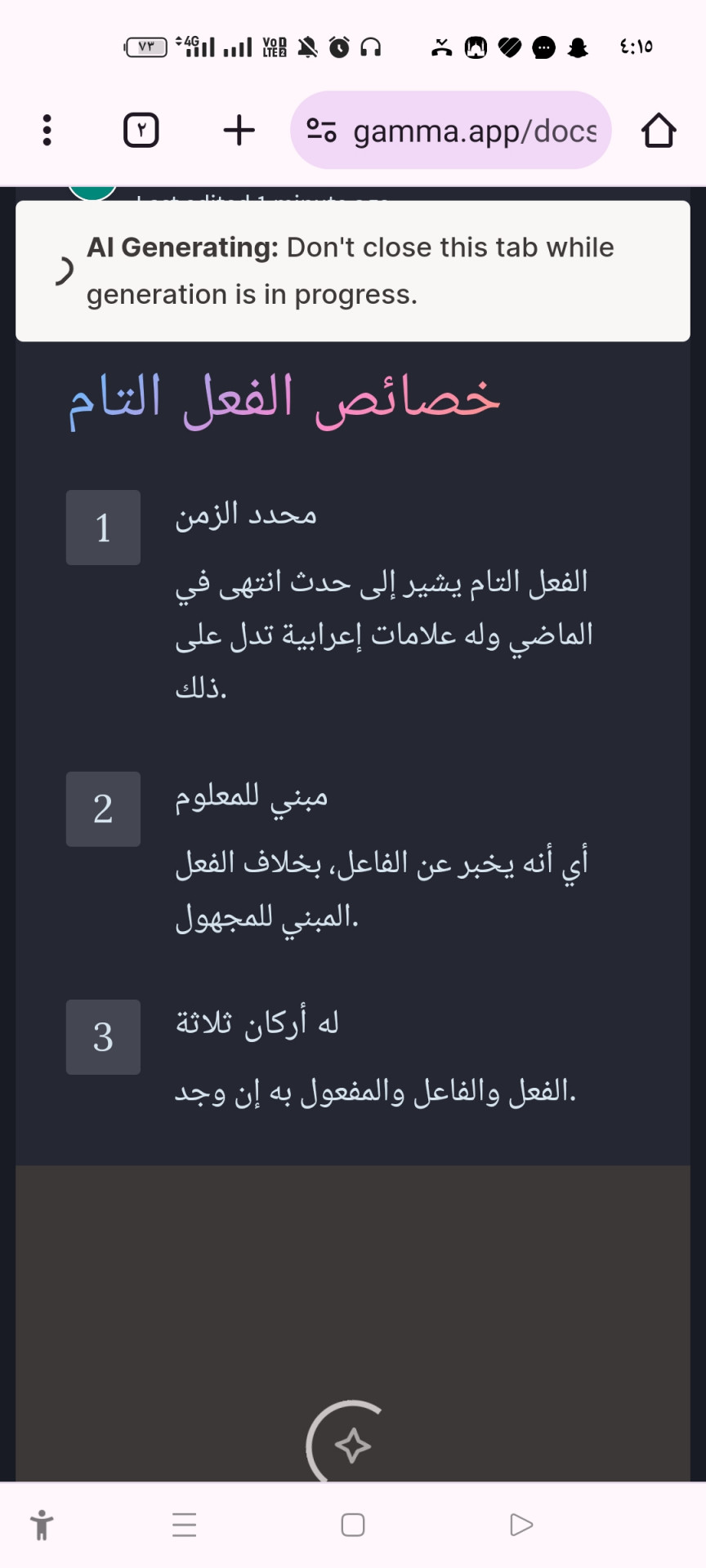Viewport: 706px width, 1568px height.
Task: Tap the system home button
Action: tap(353, 1525)
